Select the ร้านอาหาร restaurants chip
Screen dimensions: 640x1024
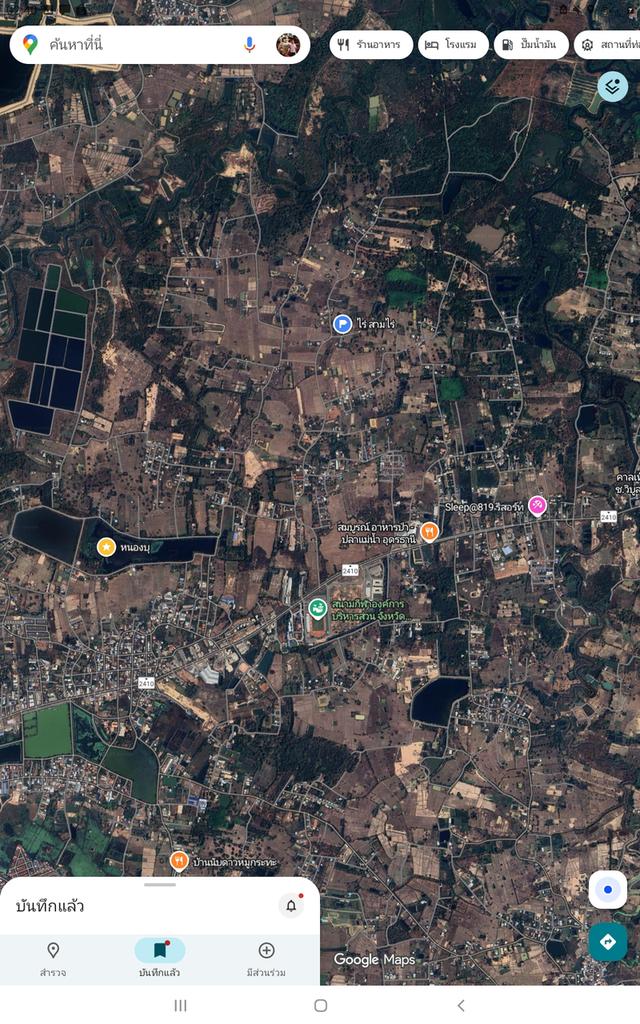click(x=371, y=45)
